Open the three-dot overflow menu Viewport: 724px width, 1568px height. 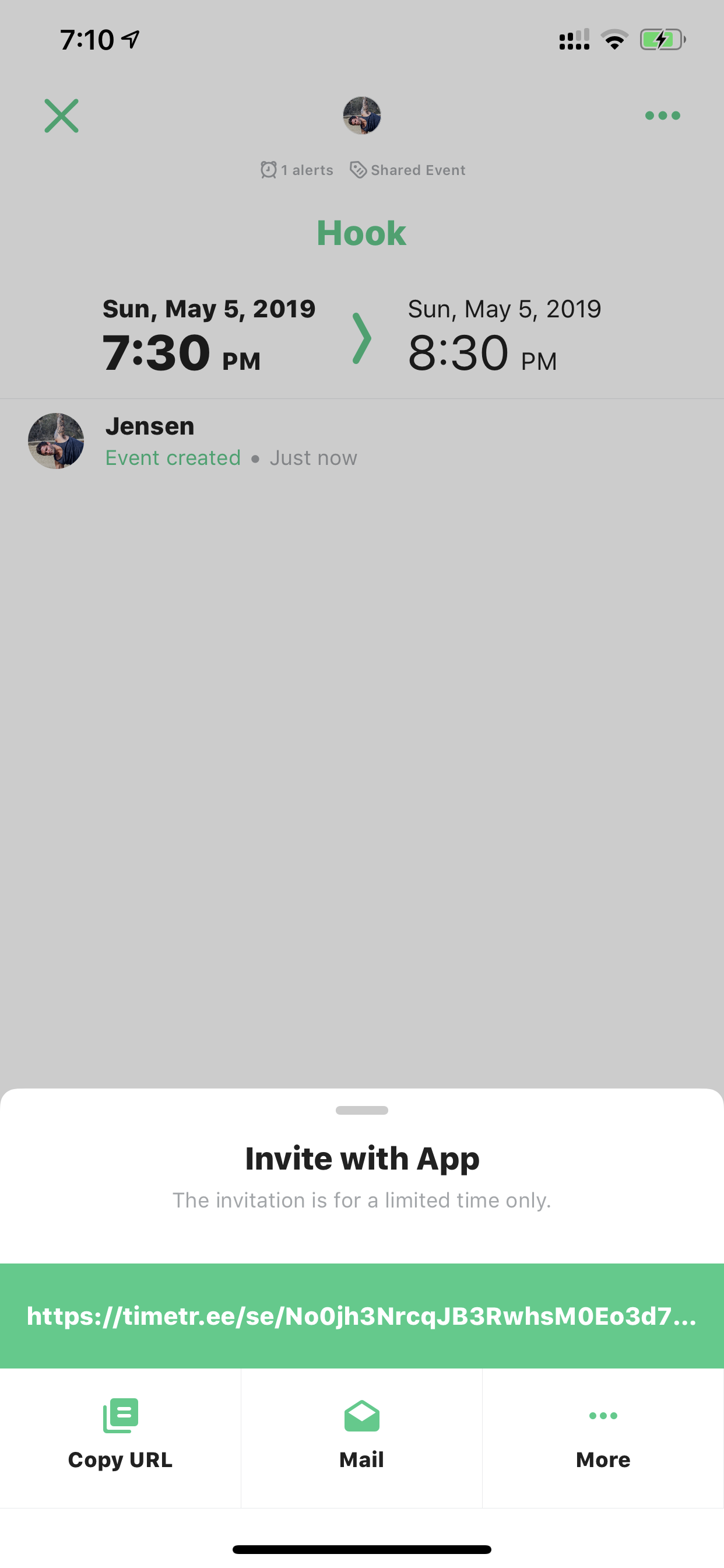tap(663, 116)
